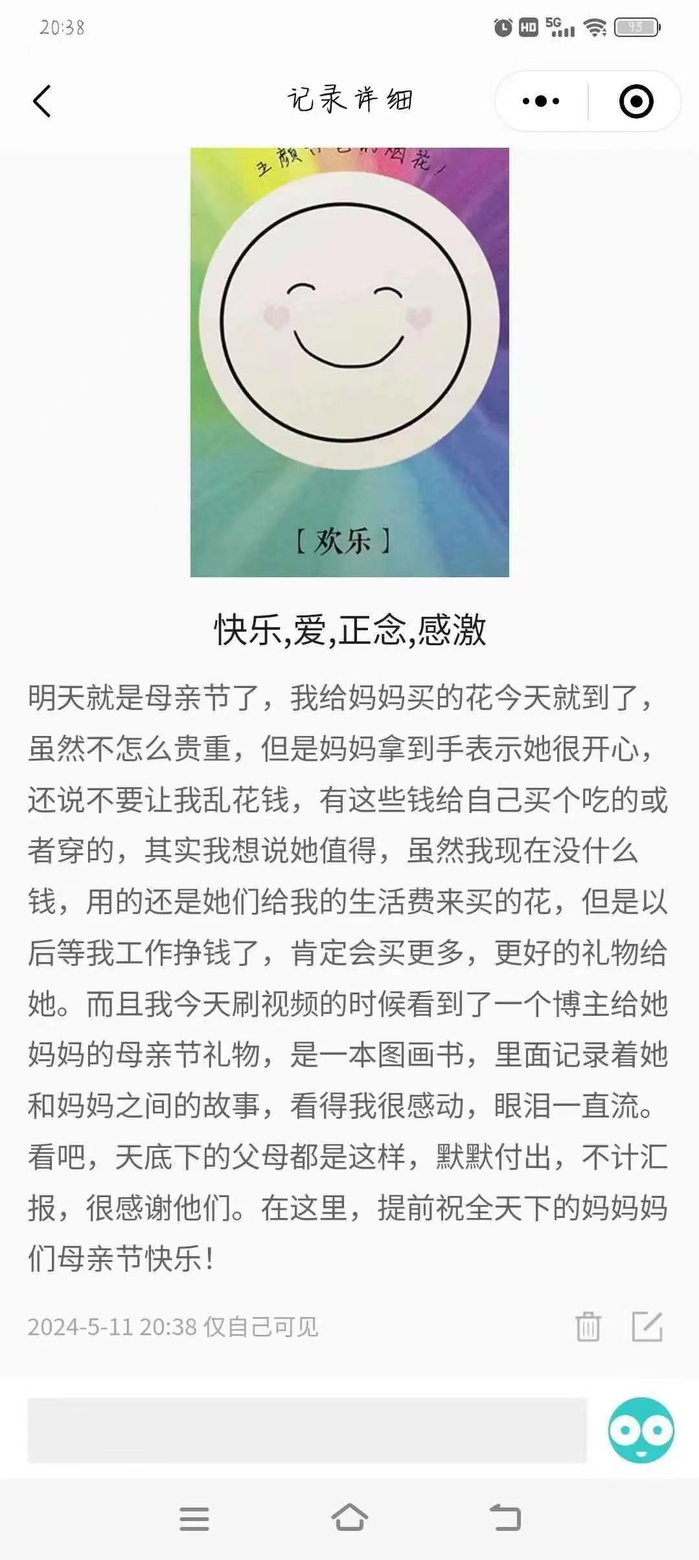The height and width of the screenshot is (1560, 699).
Task: Edit this record with the pencil icon
Action: pyautogui.click(x=647, y=1327)
